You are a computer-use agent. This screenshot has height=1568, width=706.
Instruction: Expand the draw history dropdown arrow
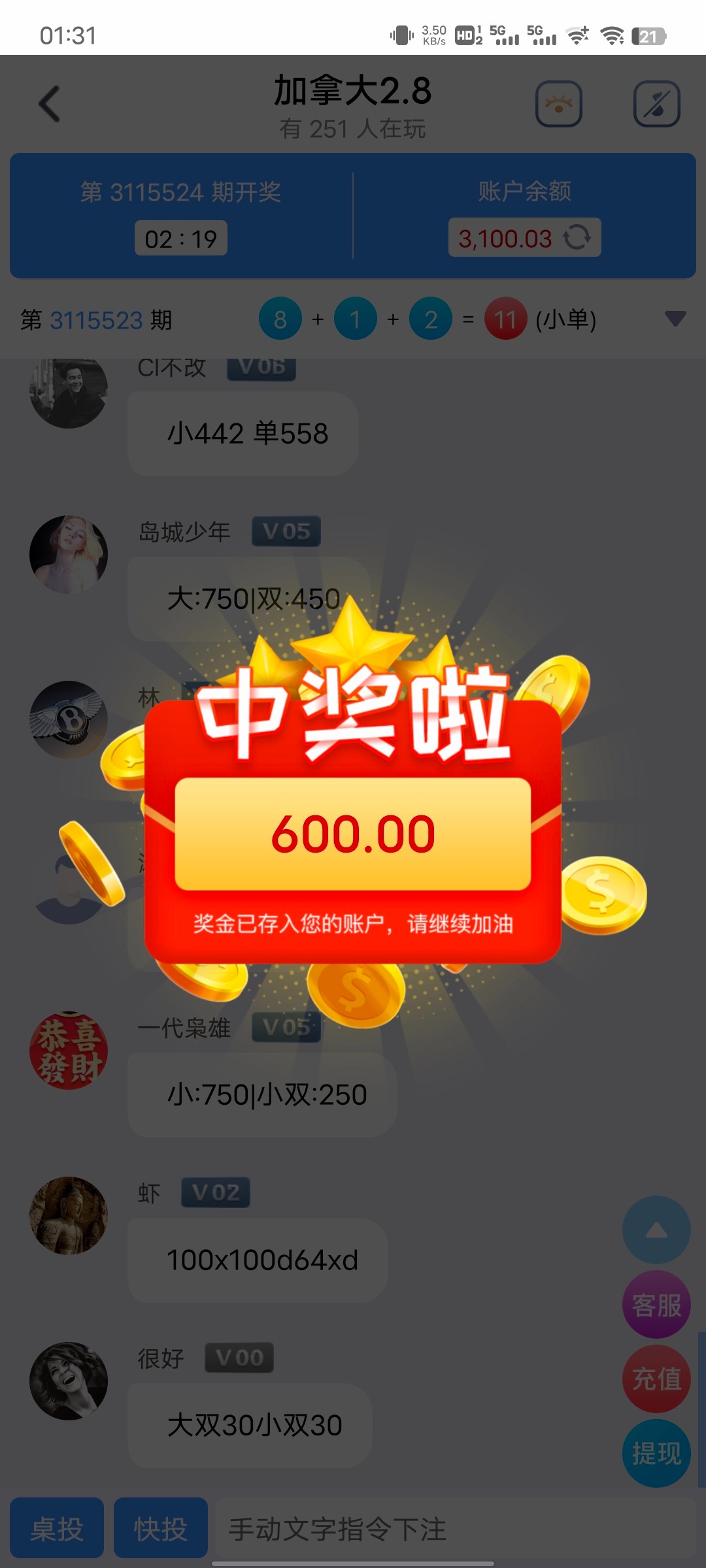(675, 319)
